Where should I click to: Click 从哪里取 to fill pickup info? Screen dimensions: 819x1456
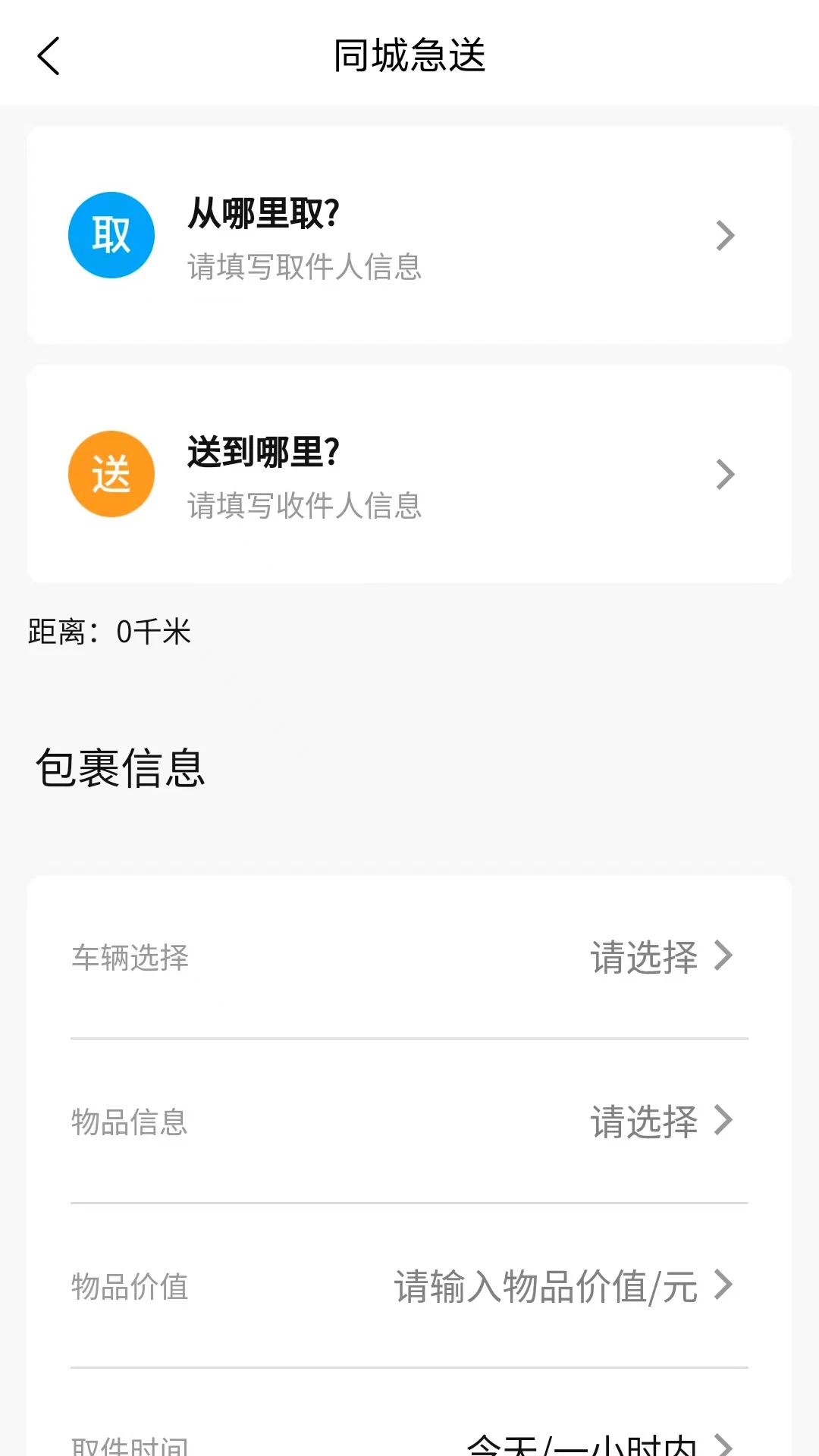pos(264,214)
